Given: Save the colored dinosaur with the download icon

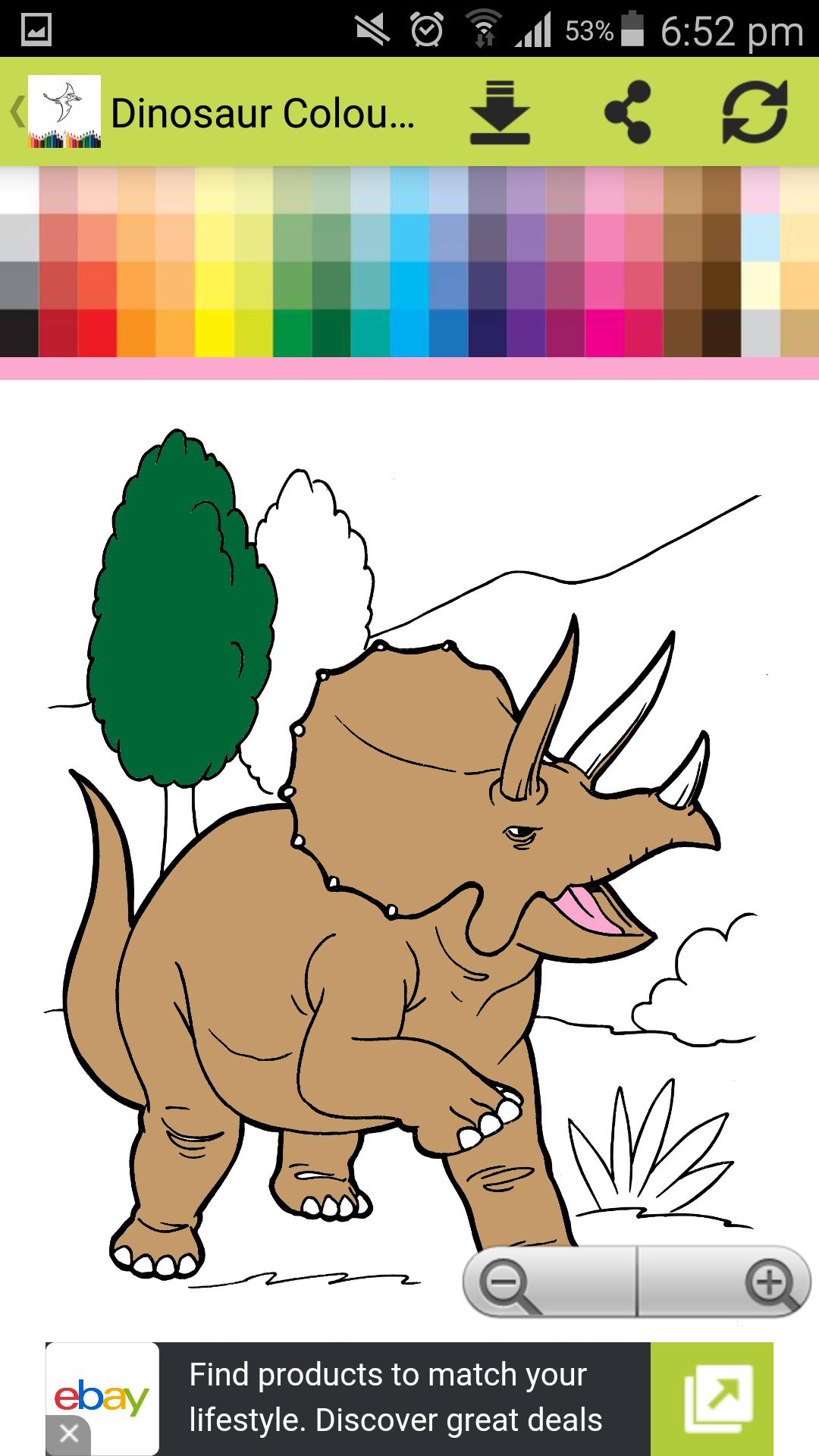Looking at the screenshot, I should pos(500,114).
